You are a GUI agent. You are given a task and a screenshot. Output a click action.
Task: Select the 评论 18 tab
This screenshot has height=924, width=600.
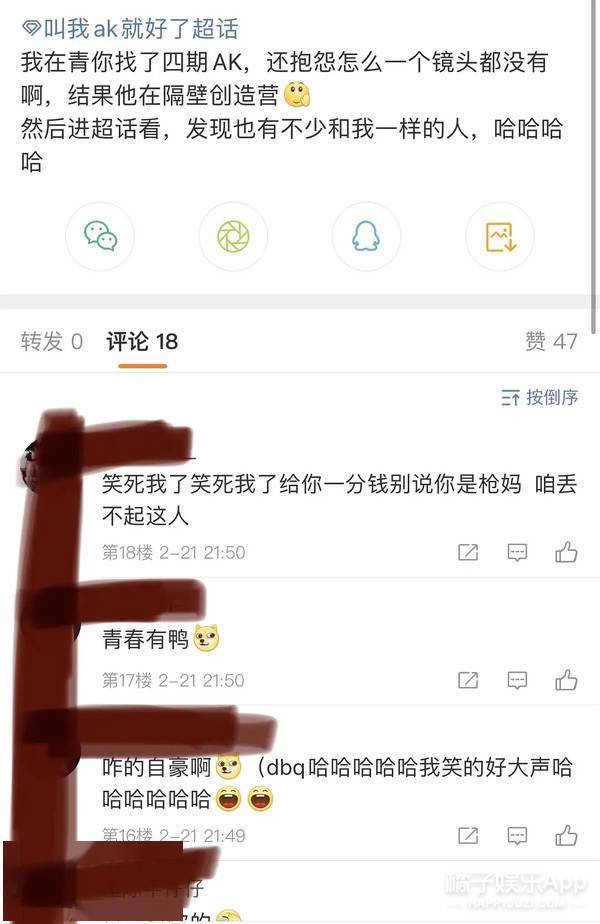[142, 342]
